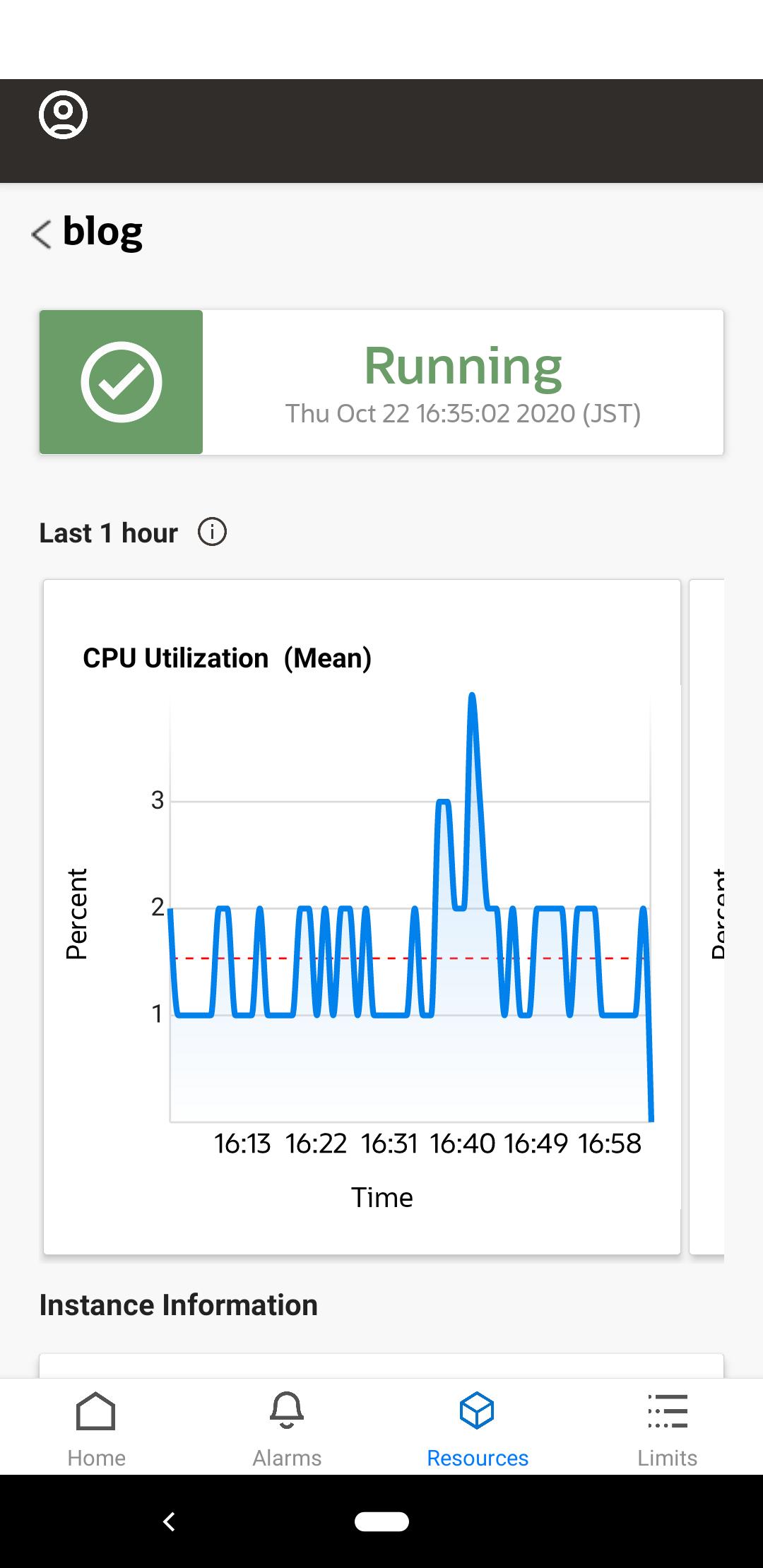
Task: Open the user profile icon
Action: click(x=63, y=114)
